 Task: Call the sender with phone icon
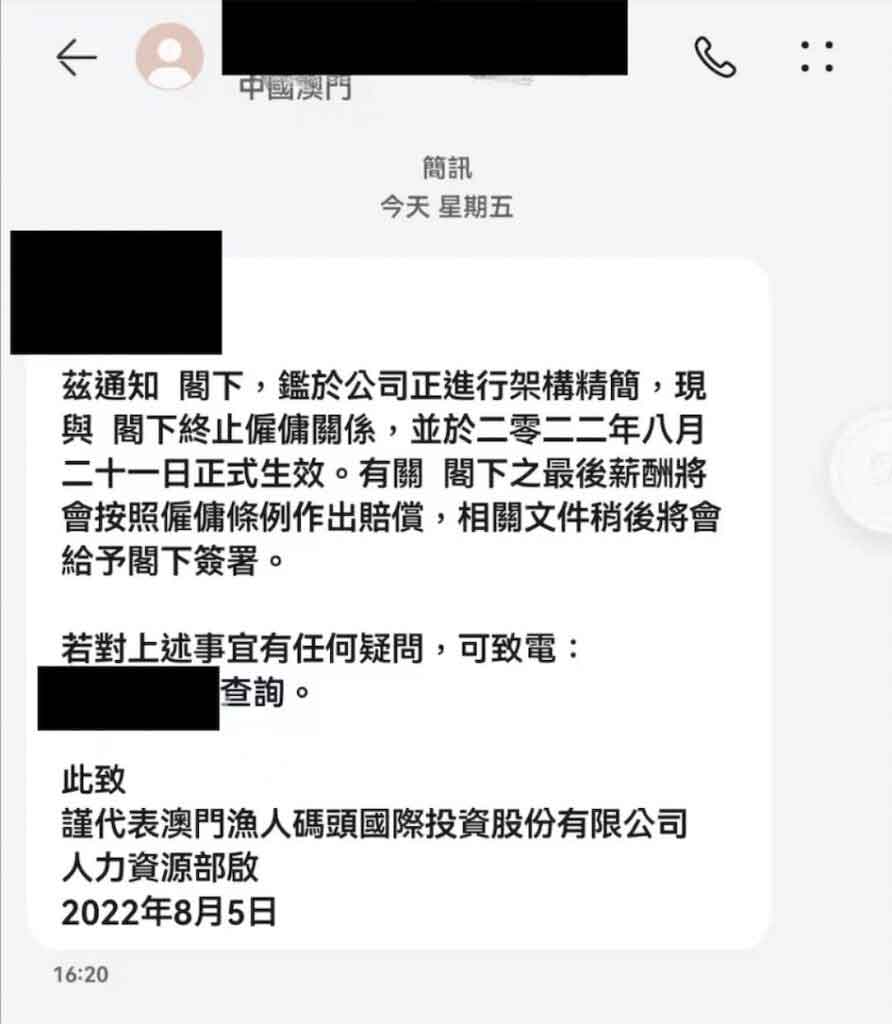pyautogui.click(x=715, y=57)
